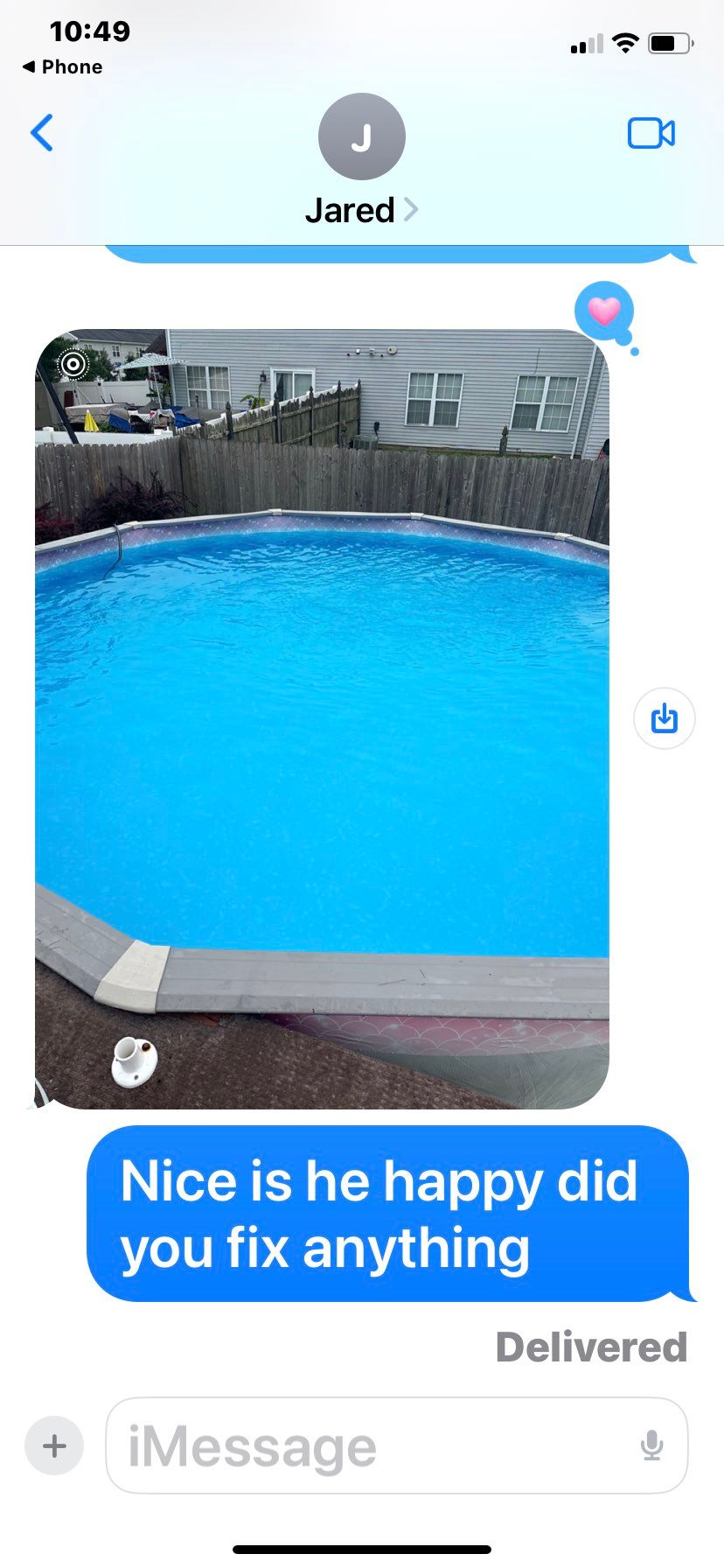Record an audio message with the microphone

click(651, 1445)
